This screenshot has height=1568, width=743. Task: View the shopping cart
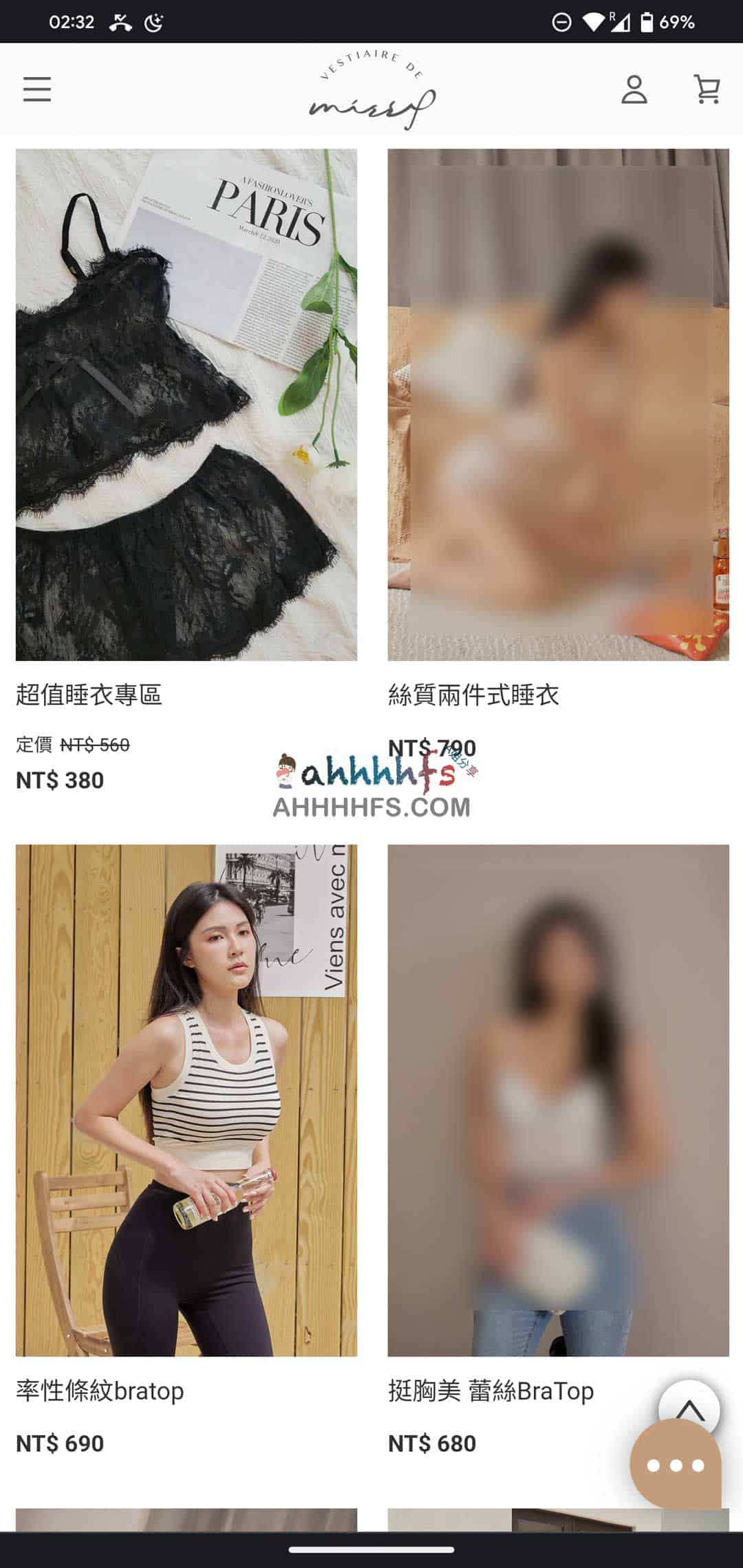[707, 89]
